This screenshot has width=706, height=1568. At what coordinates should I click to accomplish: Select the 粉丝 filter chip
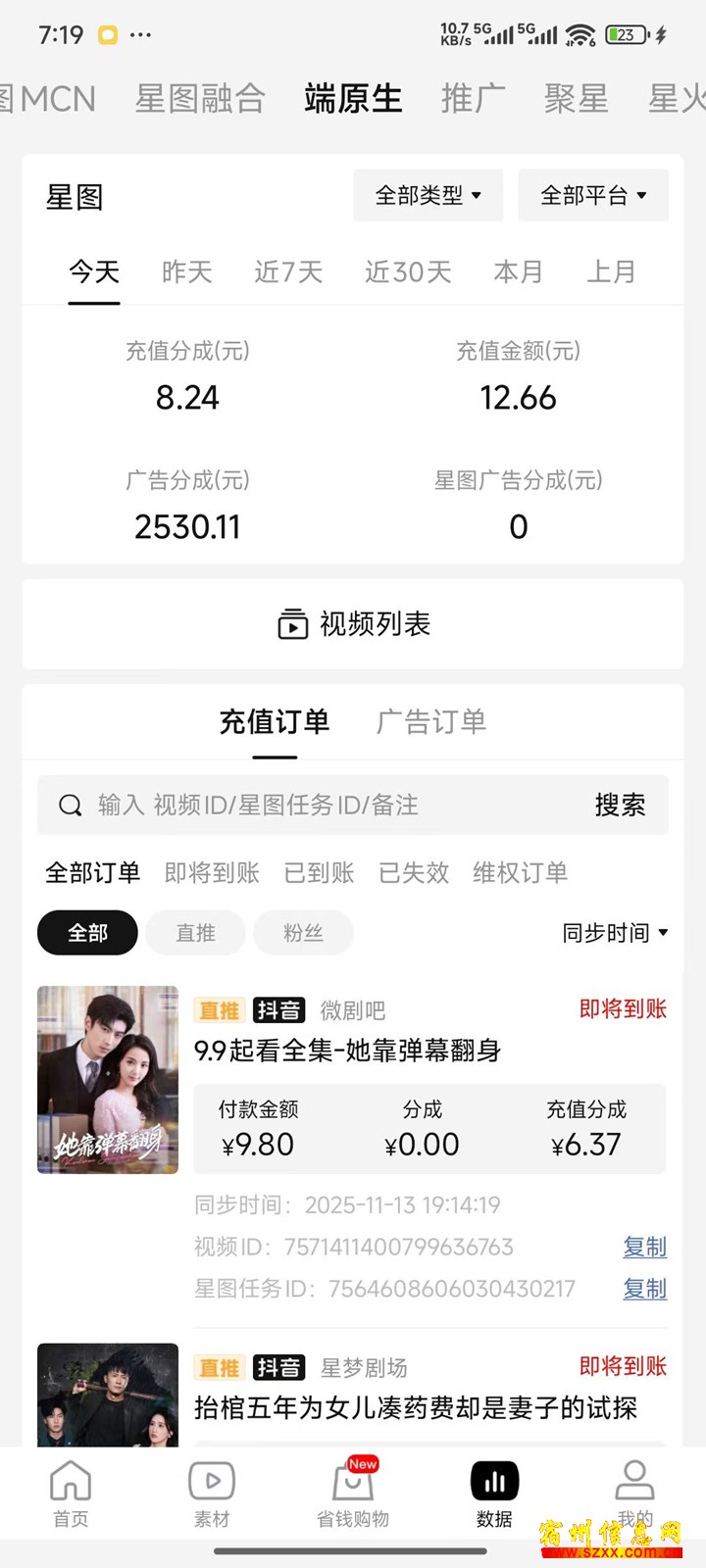[x=303, y=933]
